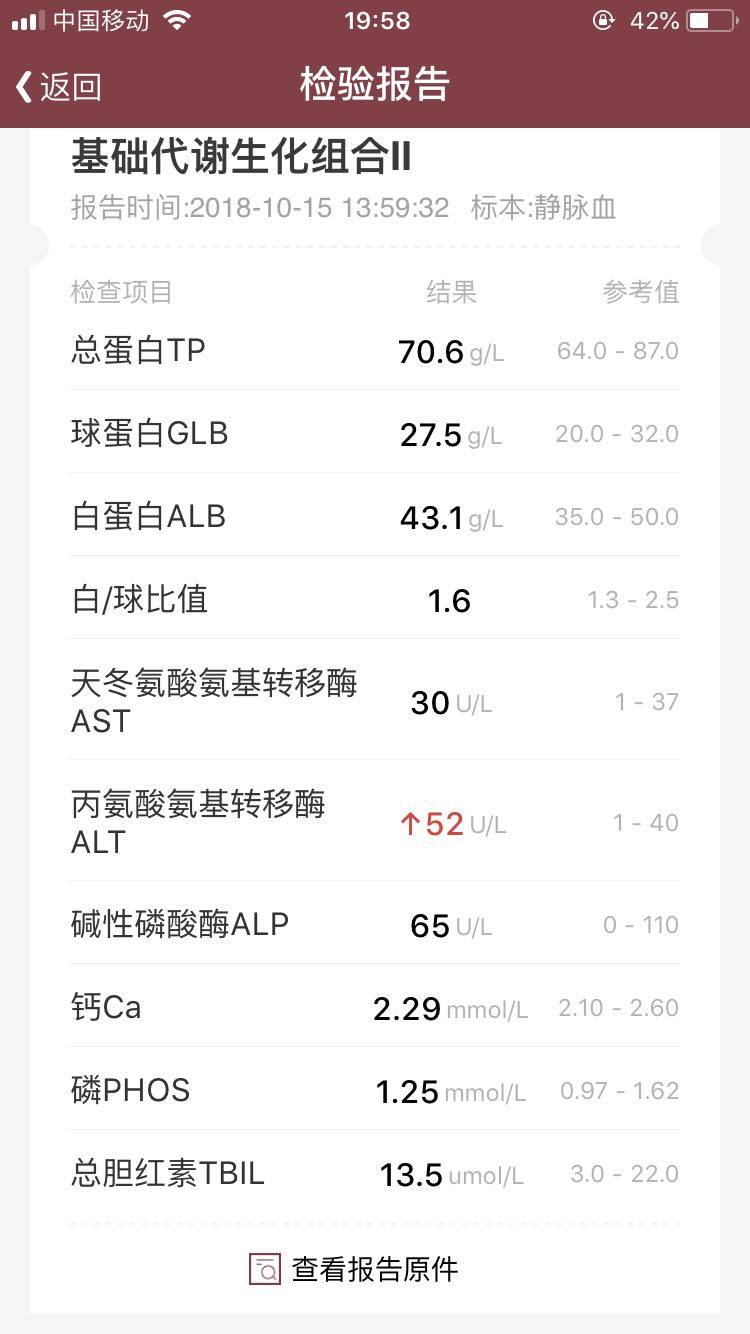The width and height of the screenshot is (750, 1334).
Task: Go back using the 返回 button
Action: (58, 86)
